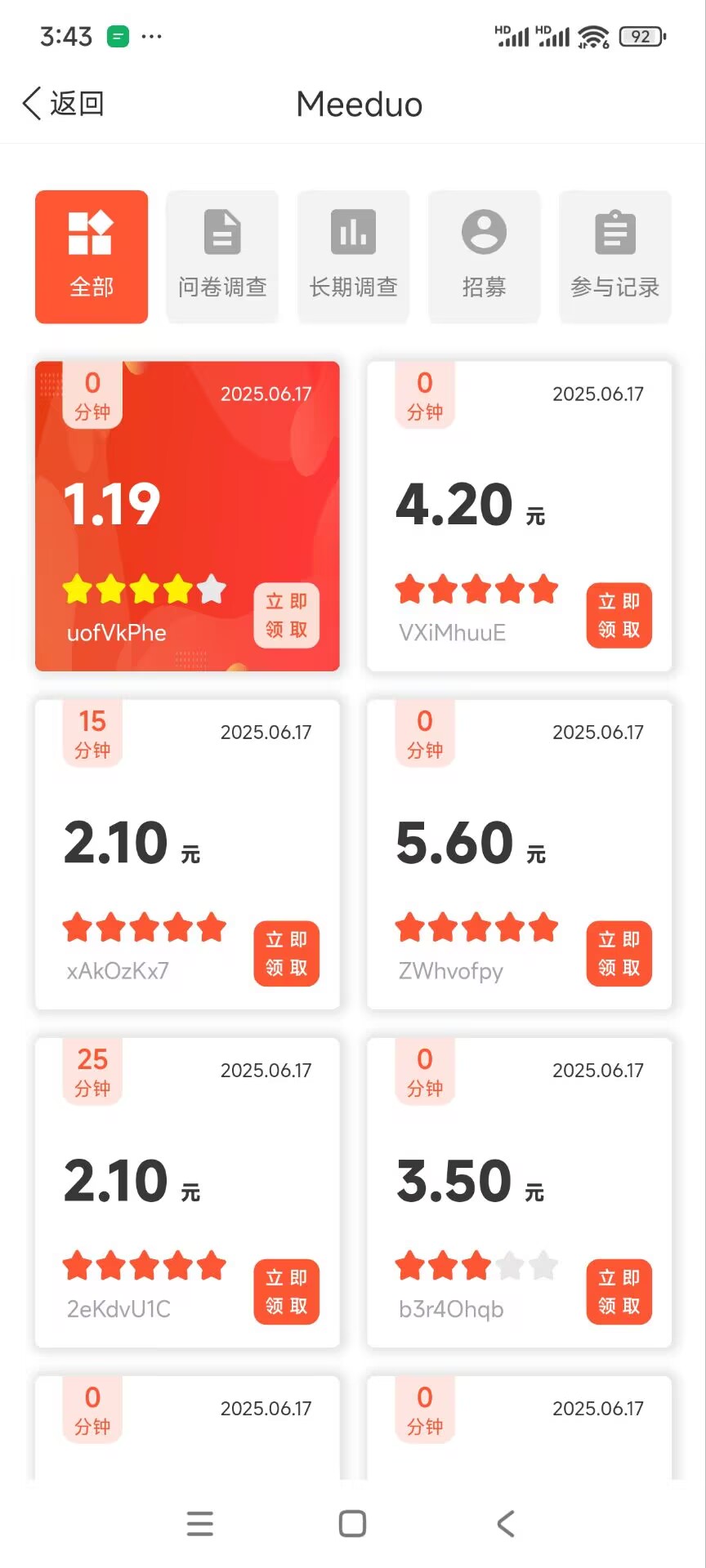Tap 立即领取 for ZWhvofpy 5.60元
This screenshot has width=706, height=1568.
coord(619,954)
